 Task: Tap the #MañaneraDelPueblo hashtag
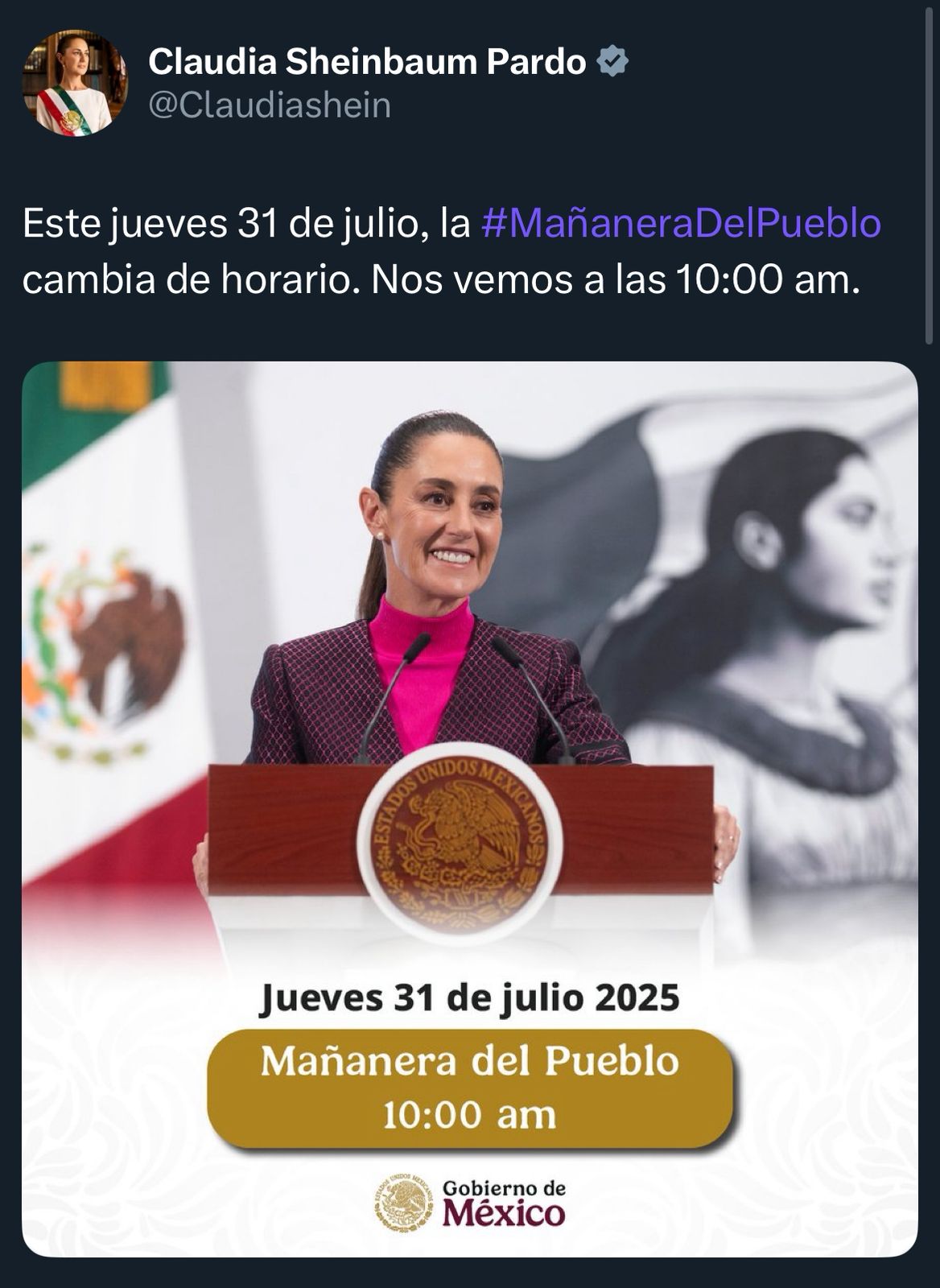pos(681,224)
